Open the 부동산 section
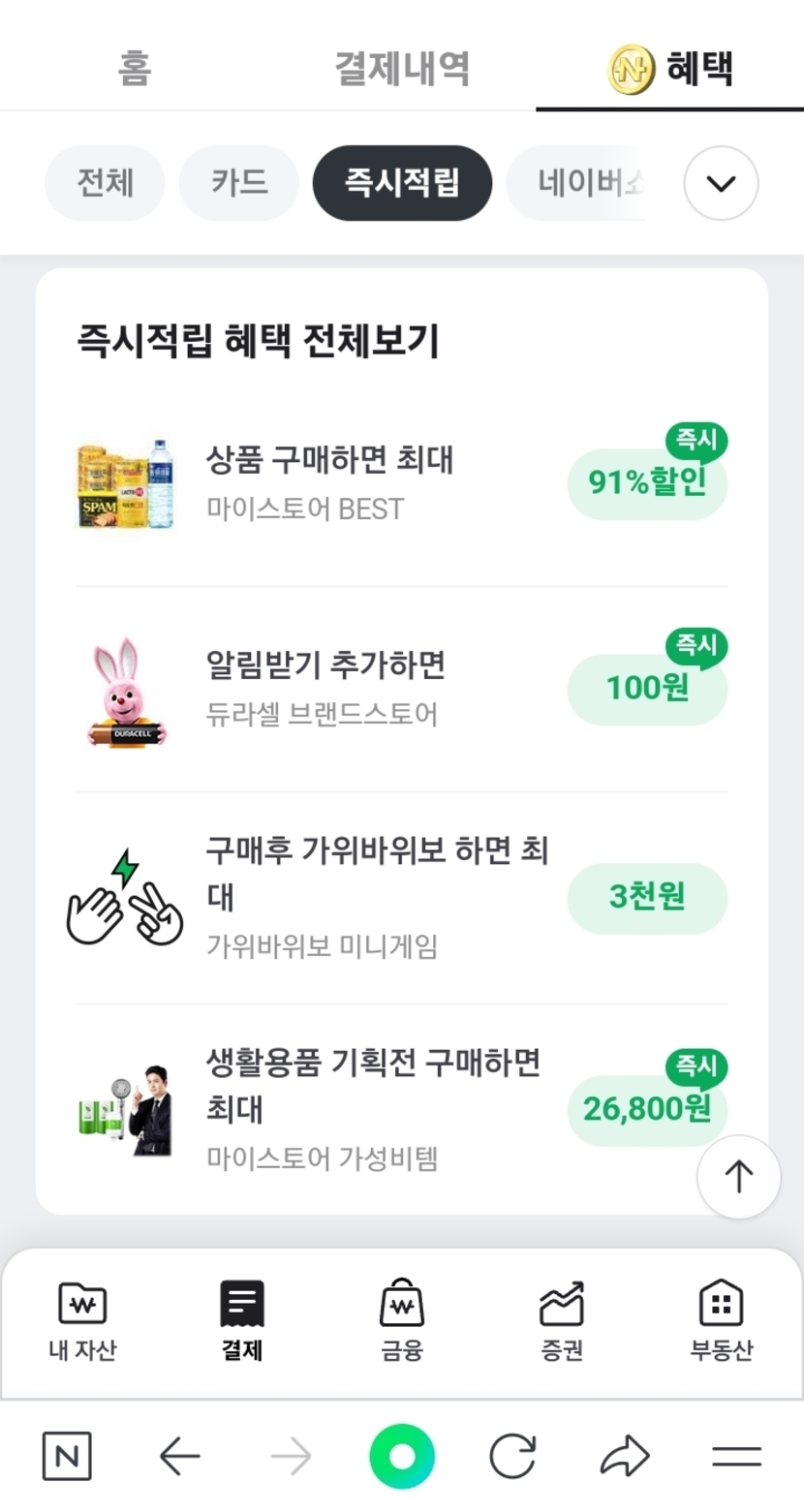The width and height of the screenshot is (804, 1512). pyautogui.click(x=721, y=1321)
